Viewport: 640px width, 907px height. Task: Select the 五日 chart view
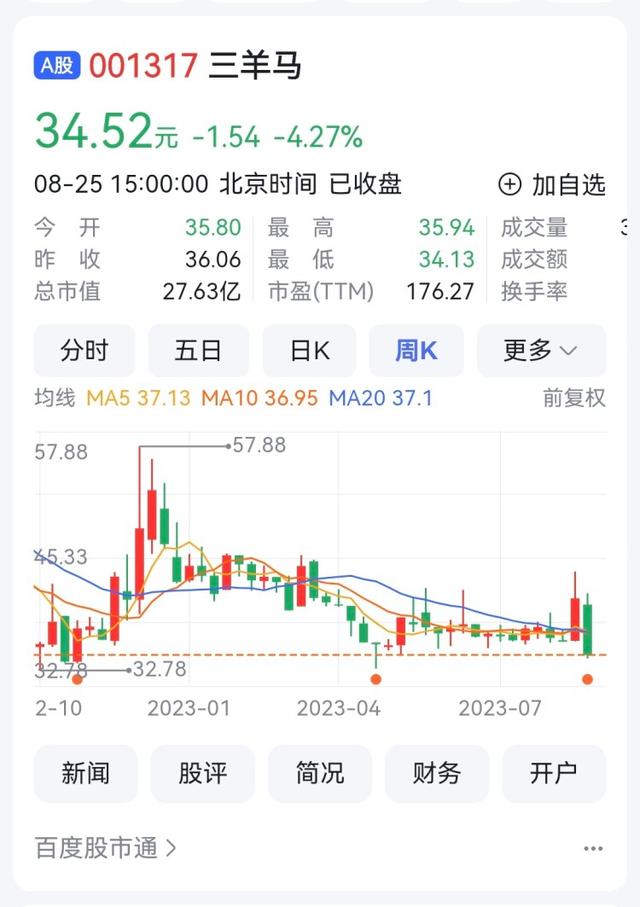click(x=198, y=350)
